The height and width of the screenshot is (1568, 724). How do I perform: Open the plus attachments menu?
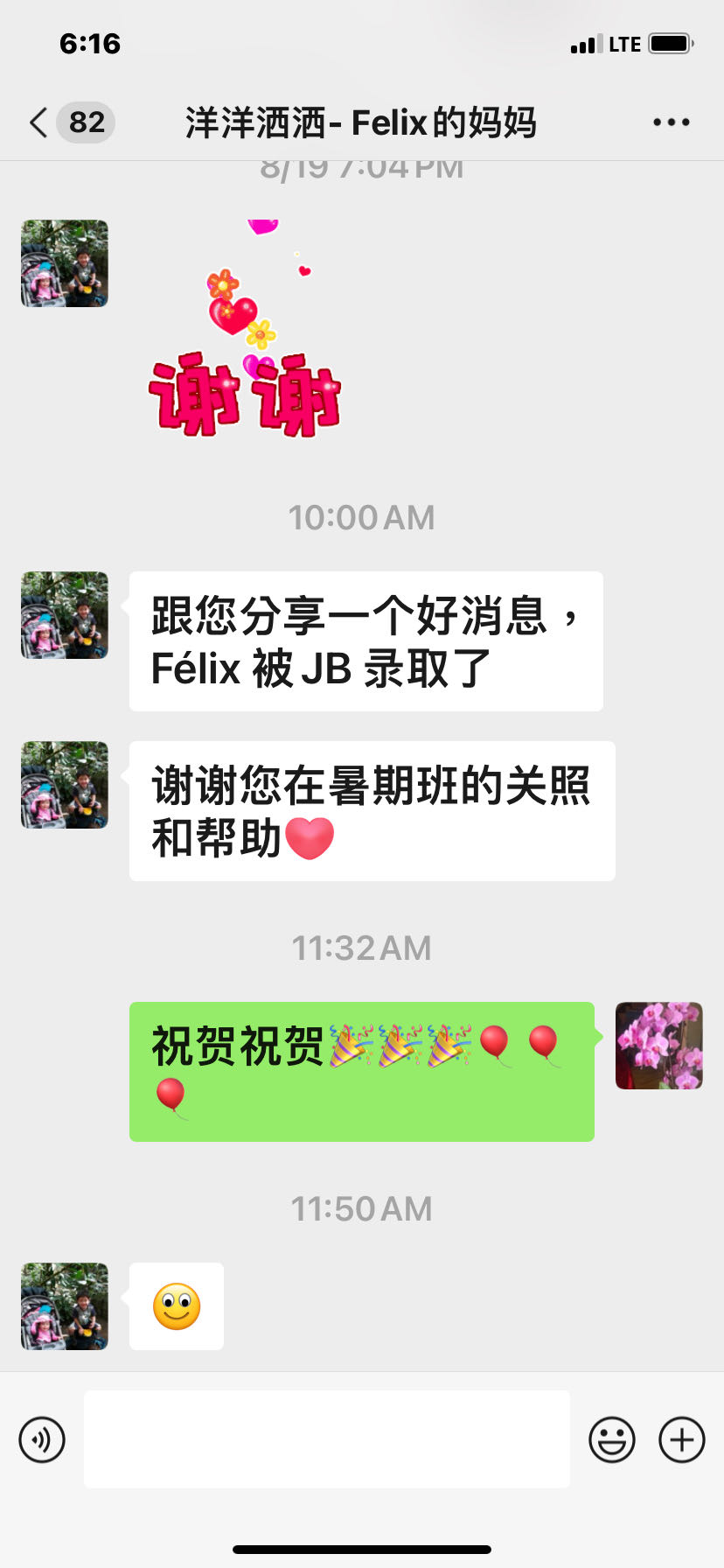(681, 1439)
